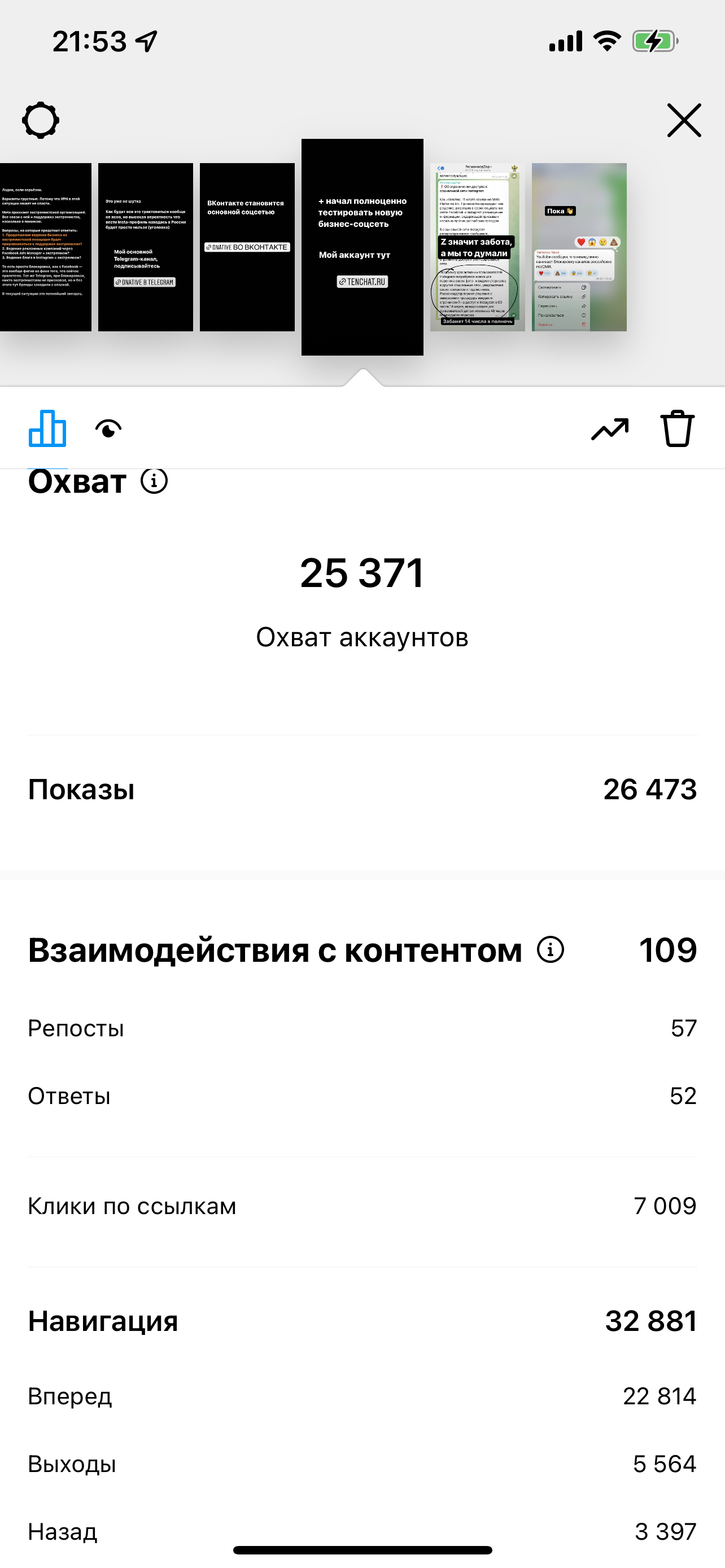725x1568 pixels.
Task: Switch to the statistics bar chart tab
Action: pyautogui.click(x=47, y=428)
